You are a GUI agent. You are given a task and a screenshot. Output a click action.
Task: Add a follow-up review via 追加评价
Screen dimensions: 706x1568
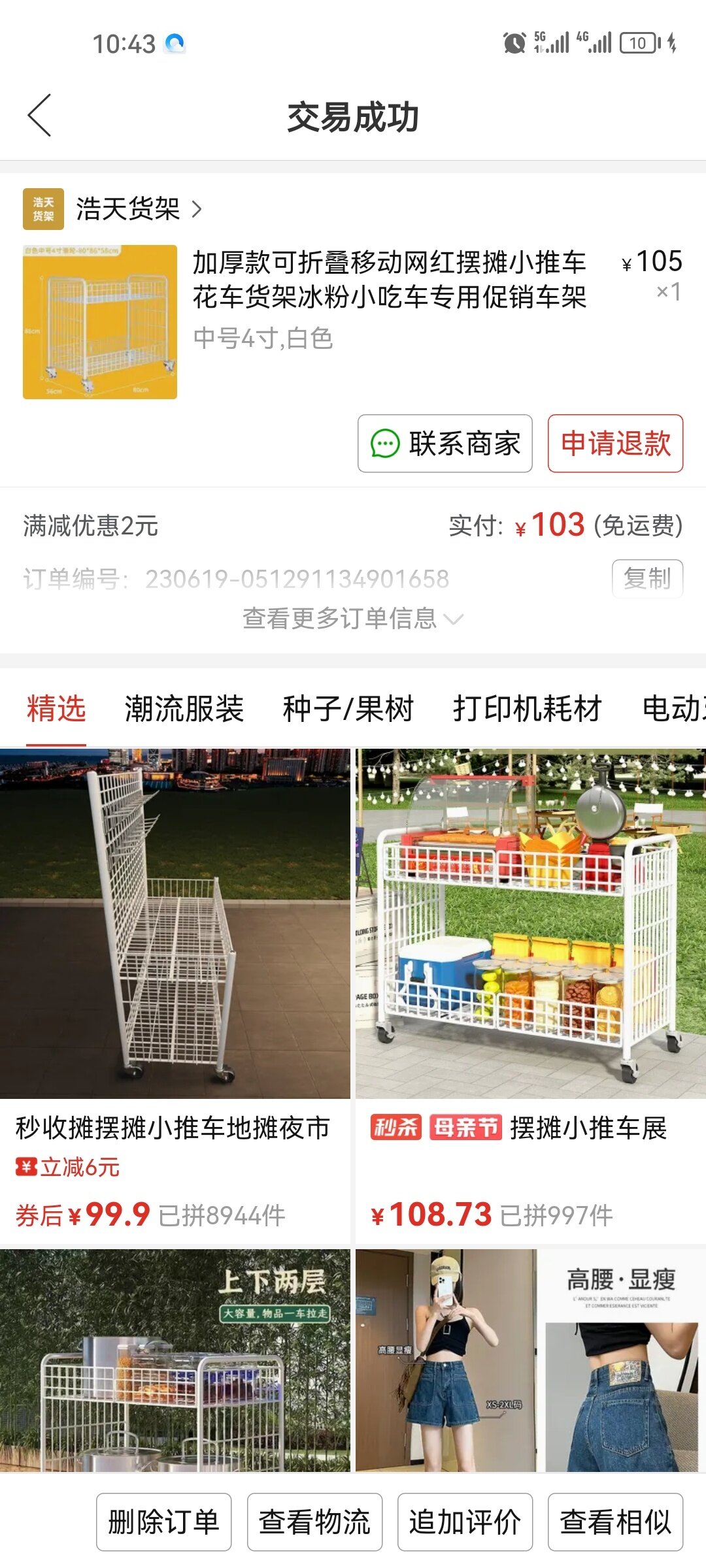[465, 1522]
